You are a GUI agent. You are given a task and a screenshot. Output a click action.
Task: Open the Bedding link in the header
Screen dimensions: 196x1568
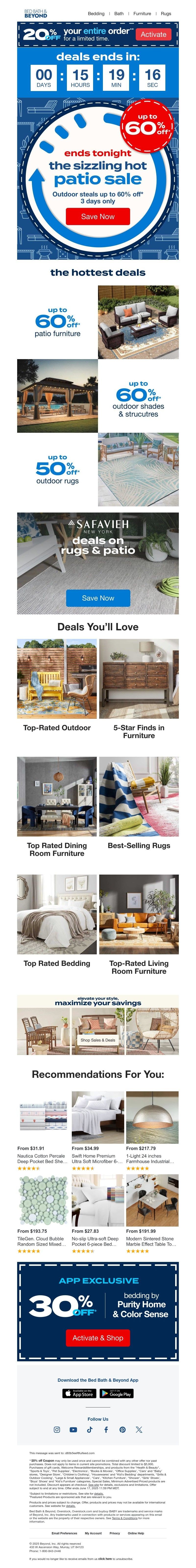[x=96, y=14]
